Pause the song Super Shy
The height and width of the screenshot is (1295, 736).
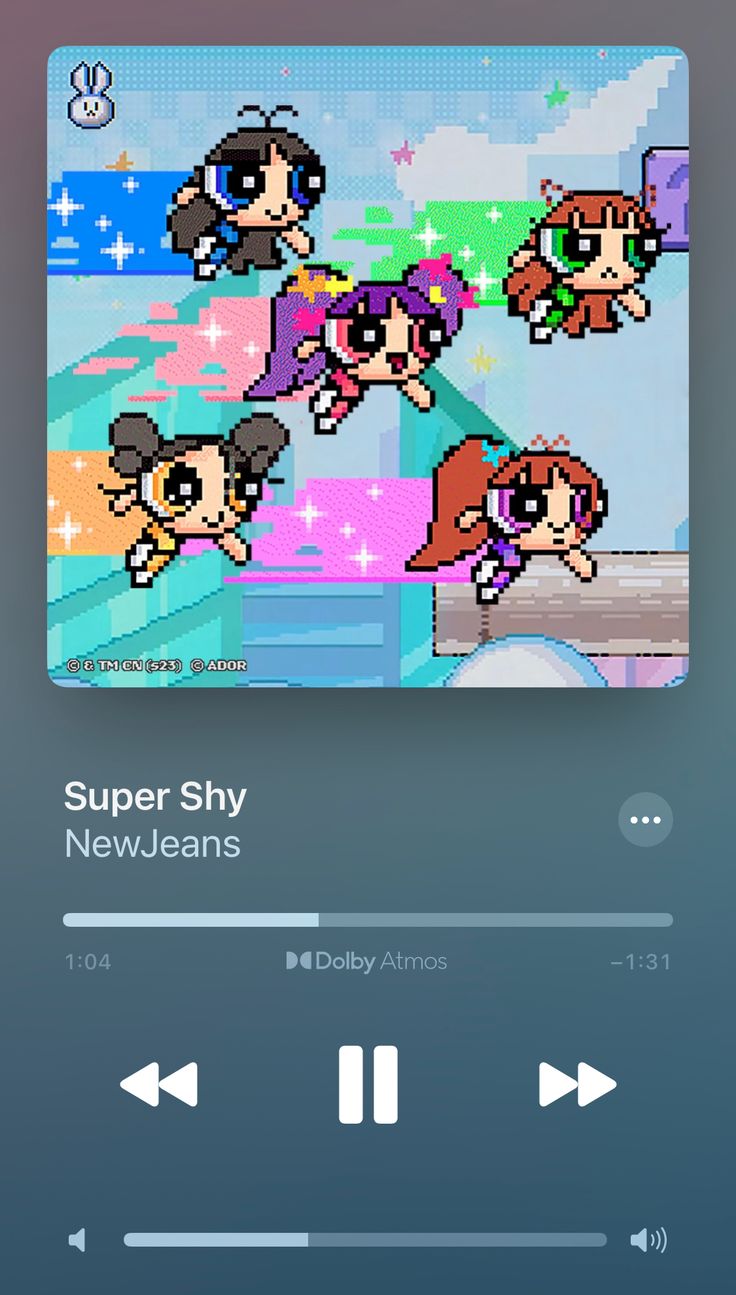tap(368, 1085)
